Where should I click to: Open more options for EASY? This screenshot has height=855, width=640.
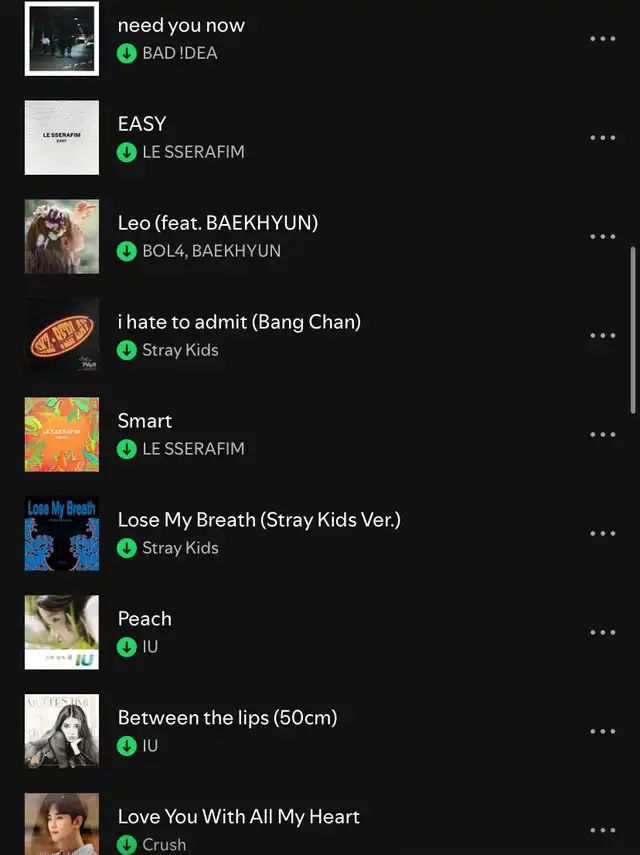click(602, 138)
